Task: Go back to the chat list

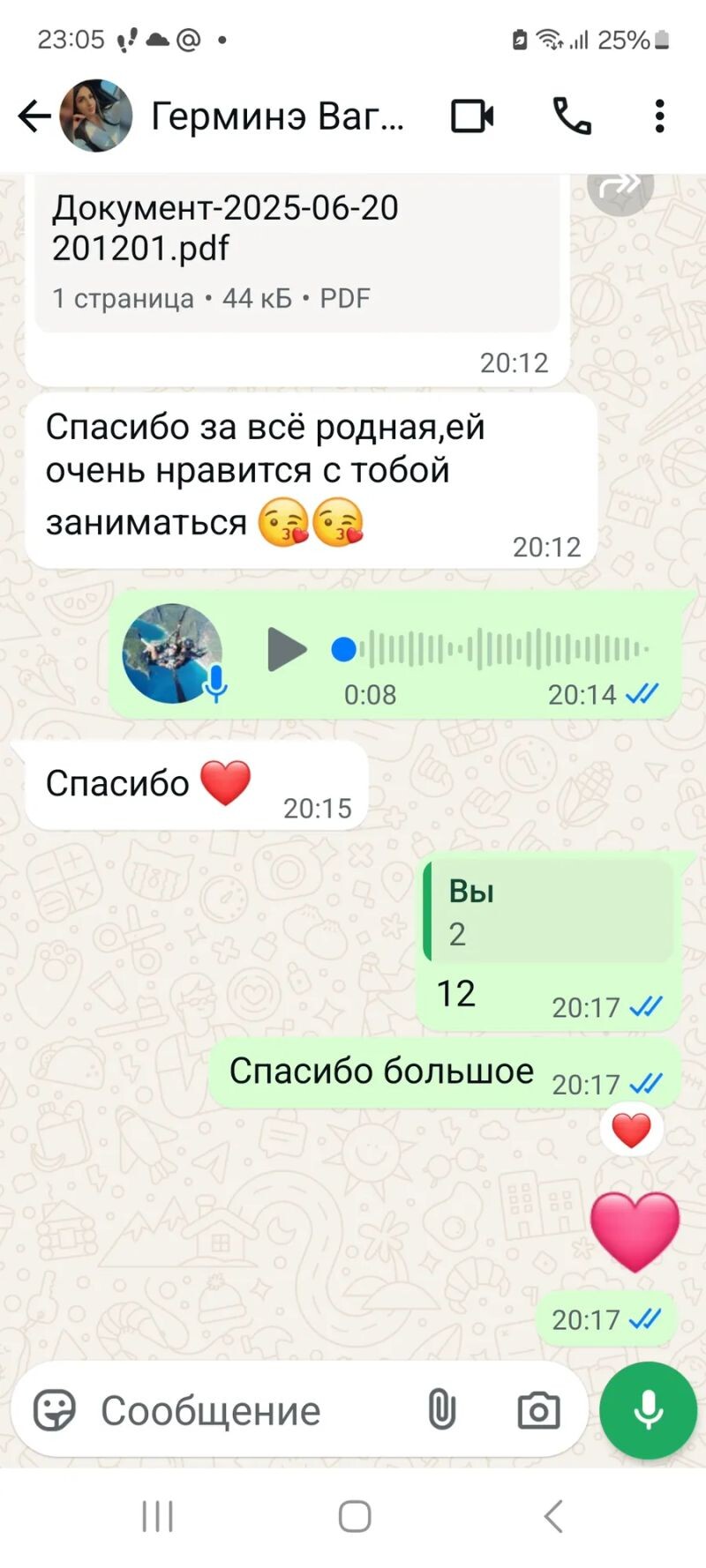Action: (34, 116)
